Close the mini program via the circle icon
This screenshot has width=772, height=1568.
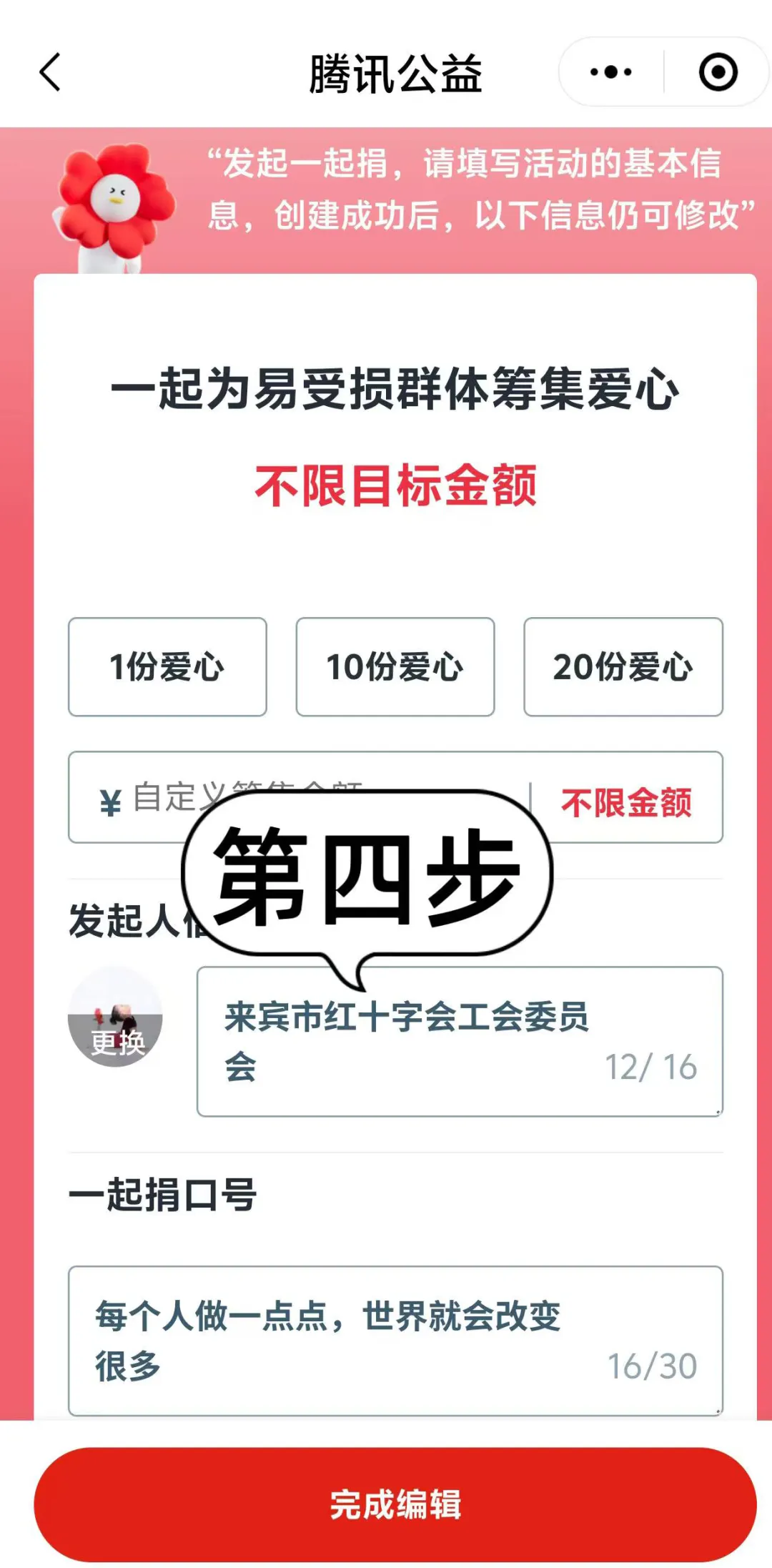pos(718,72)
